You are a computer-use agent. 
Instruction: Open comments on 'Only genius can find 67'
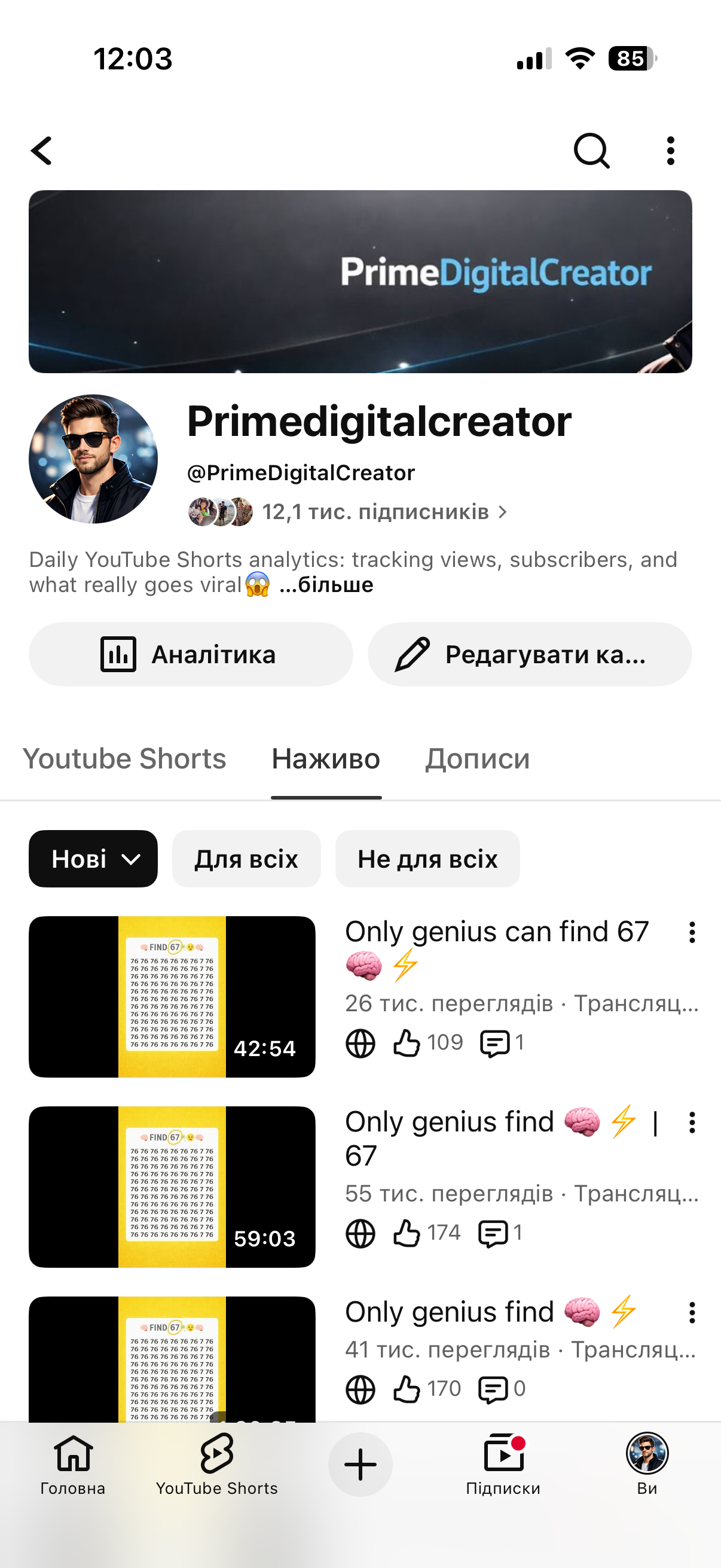(497, 1043)
